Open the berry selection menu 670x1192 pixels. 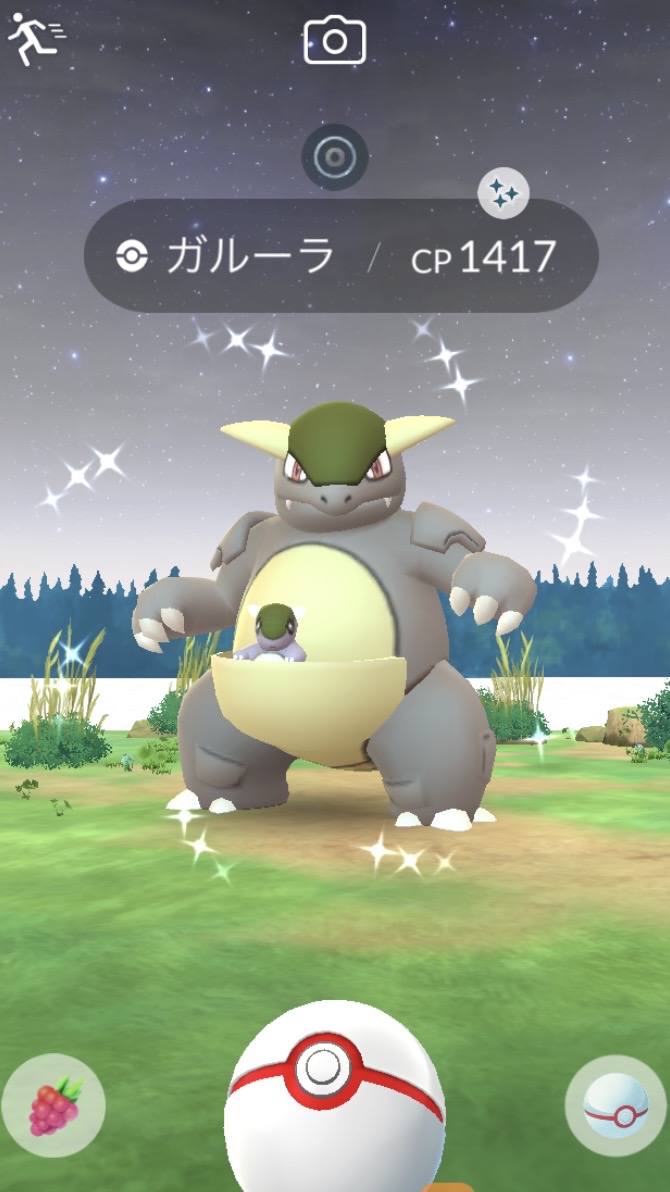53,1106
